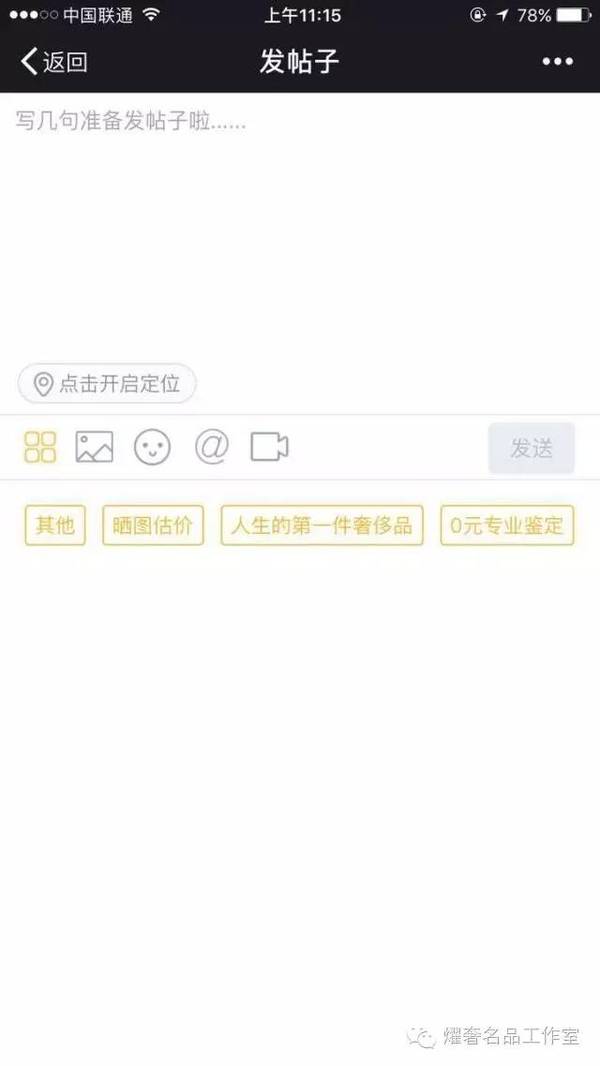
Task: Choose the 晒图估价 topic chip
Action: point(153,525)
